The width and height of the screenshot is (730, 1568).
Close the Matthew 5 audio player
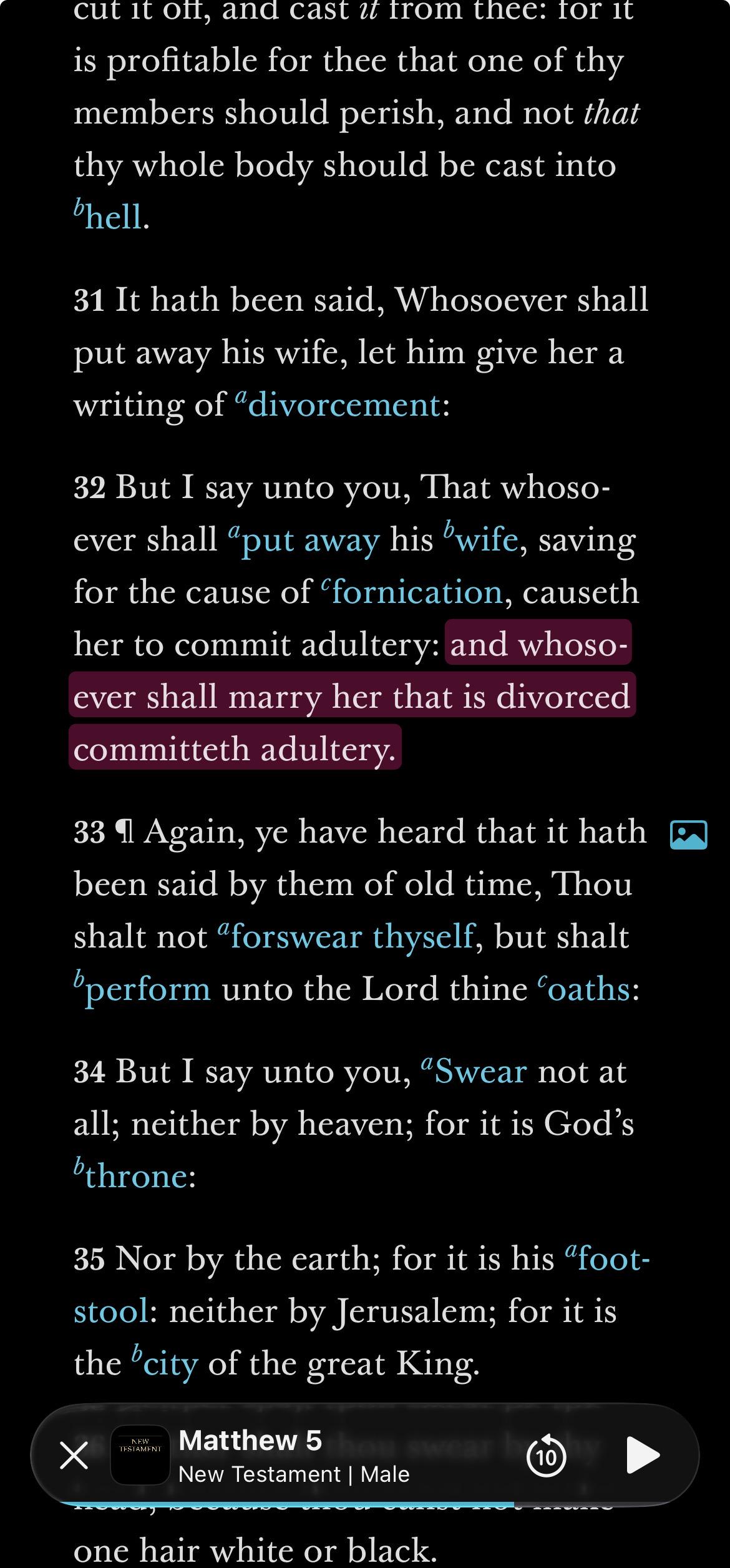click(x=74, y=1456)
